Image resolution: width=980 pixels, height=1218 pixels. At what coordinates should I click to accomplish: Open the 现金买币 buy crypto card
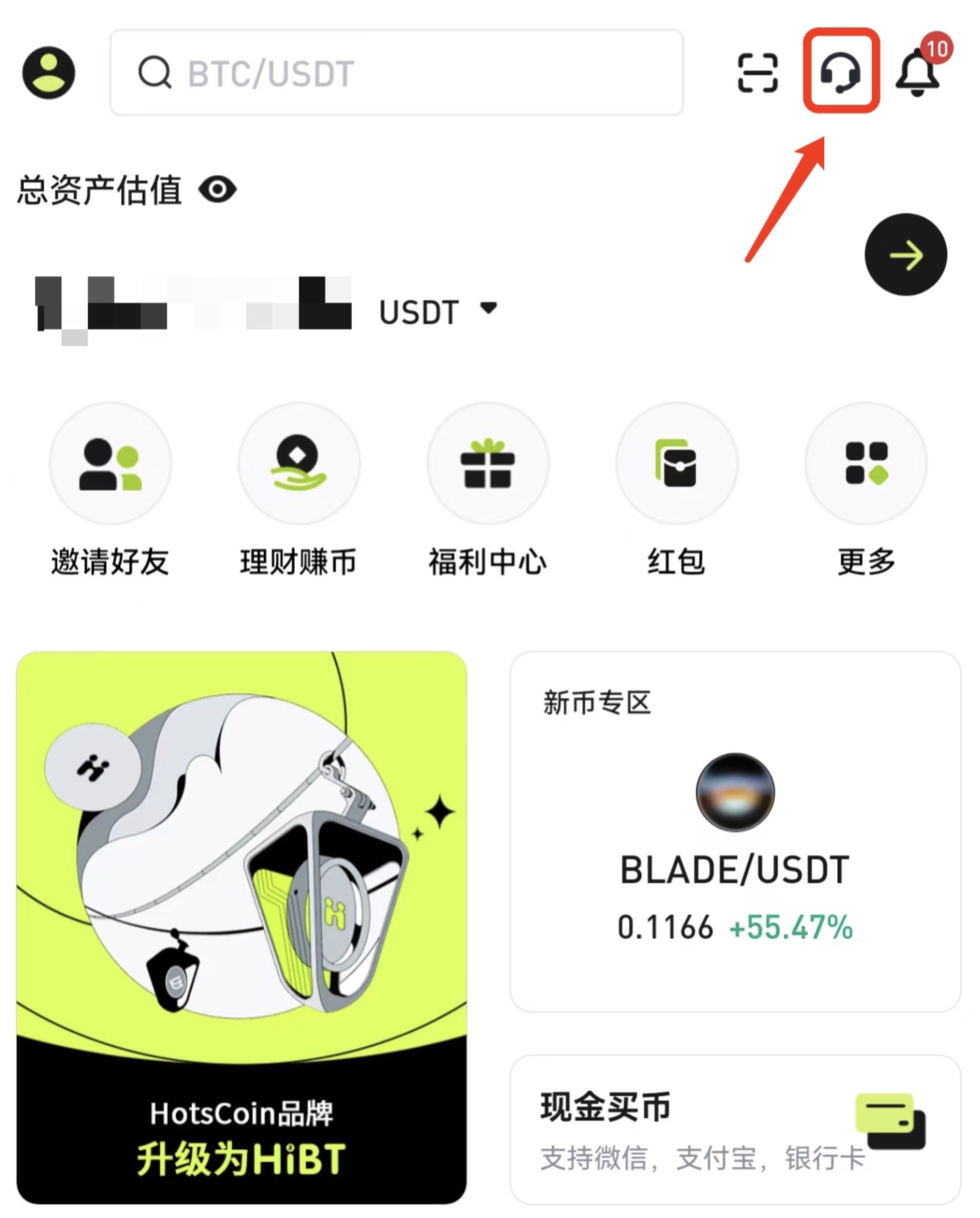pyautogui.click(x=735, y=1129)
